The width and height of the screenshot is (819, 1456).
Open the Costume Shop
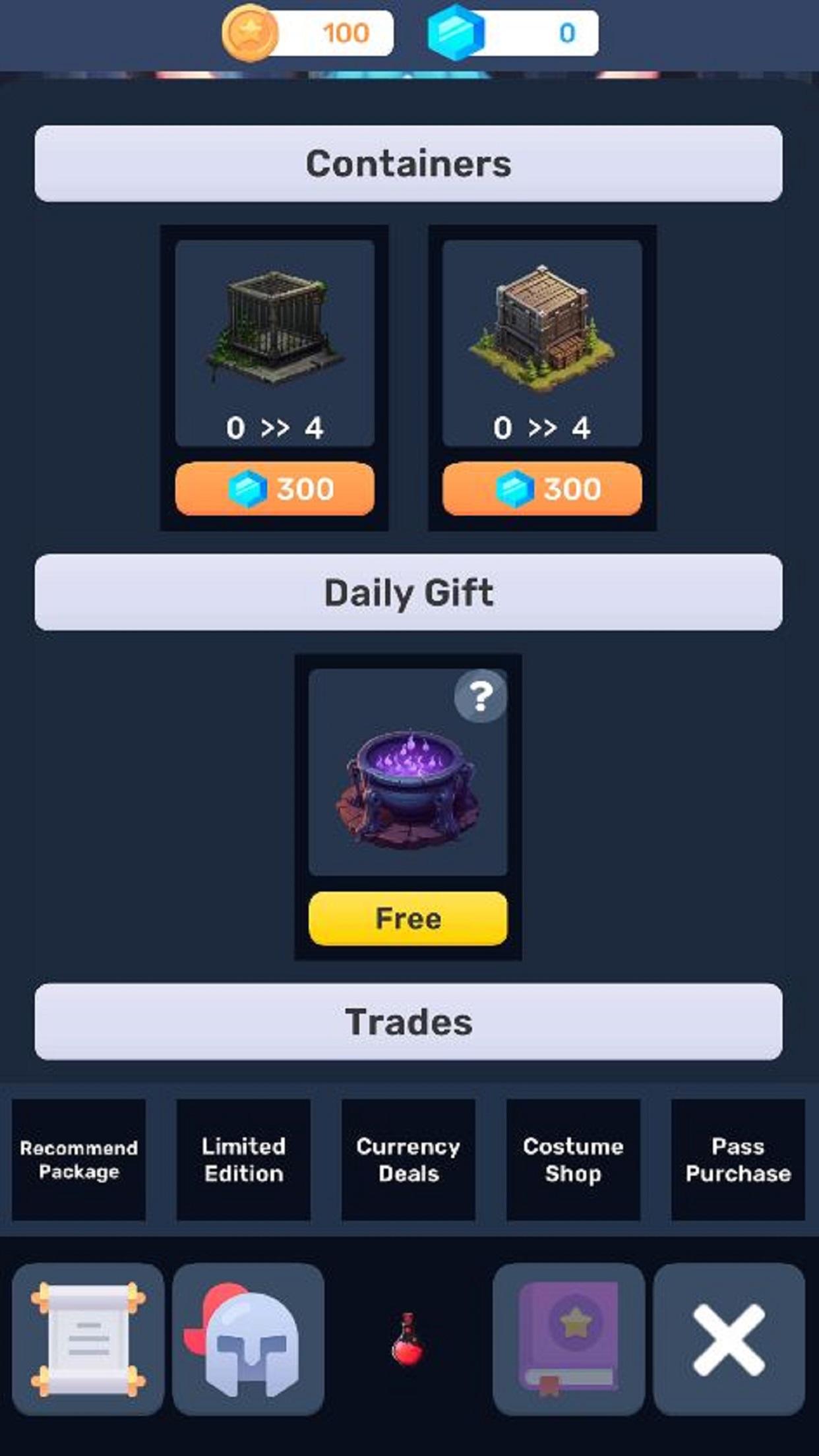[573, 1159]
